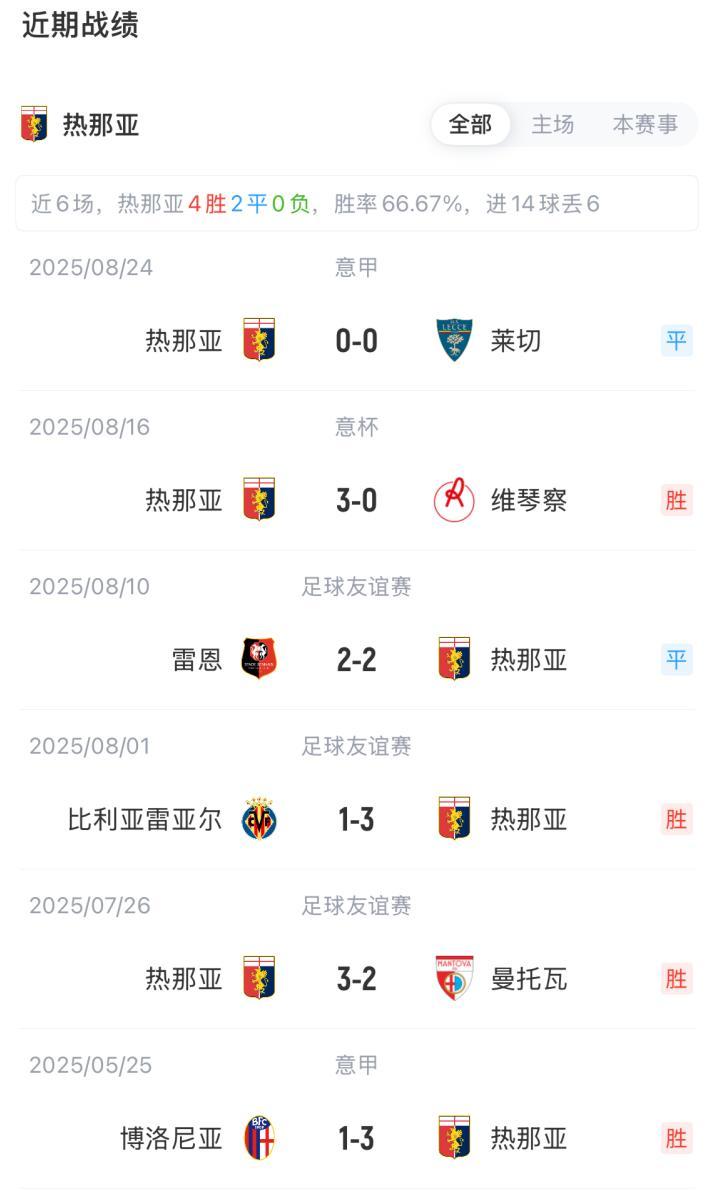This screenshot has width=719, height=1190.
Task: Switch to the 主场 filter tab
Action: tap(552, 125)
